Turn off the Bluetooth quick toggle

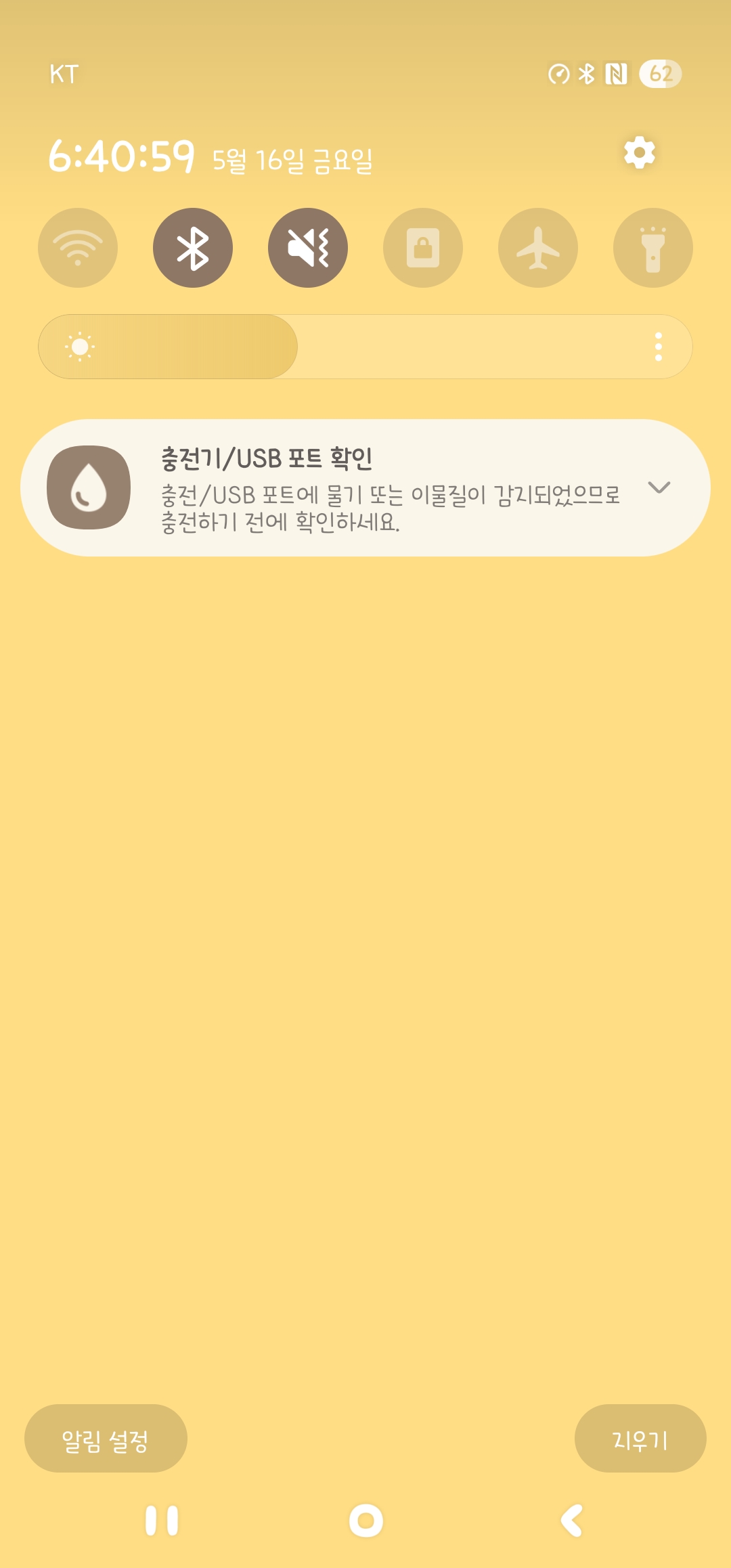tap(193, 248)
